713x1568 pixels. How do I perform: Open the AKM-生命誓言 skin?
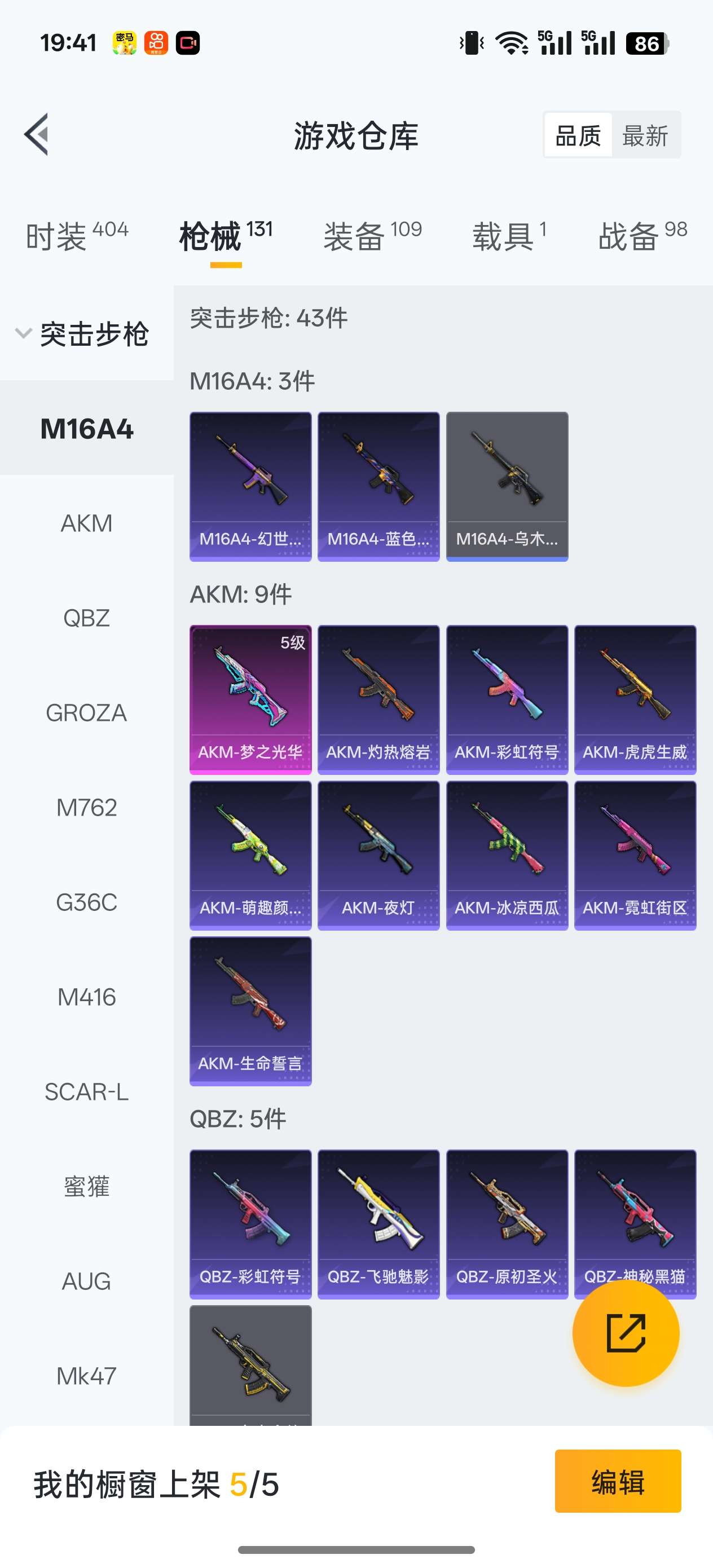[250, 1011]
